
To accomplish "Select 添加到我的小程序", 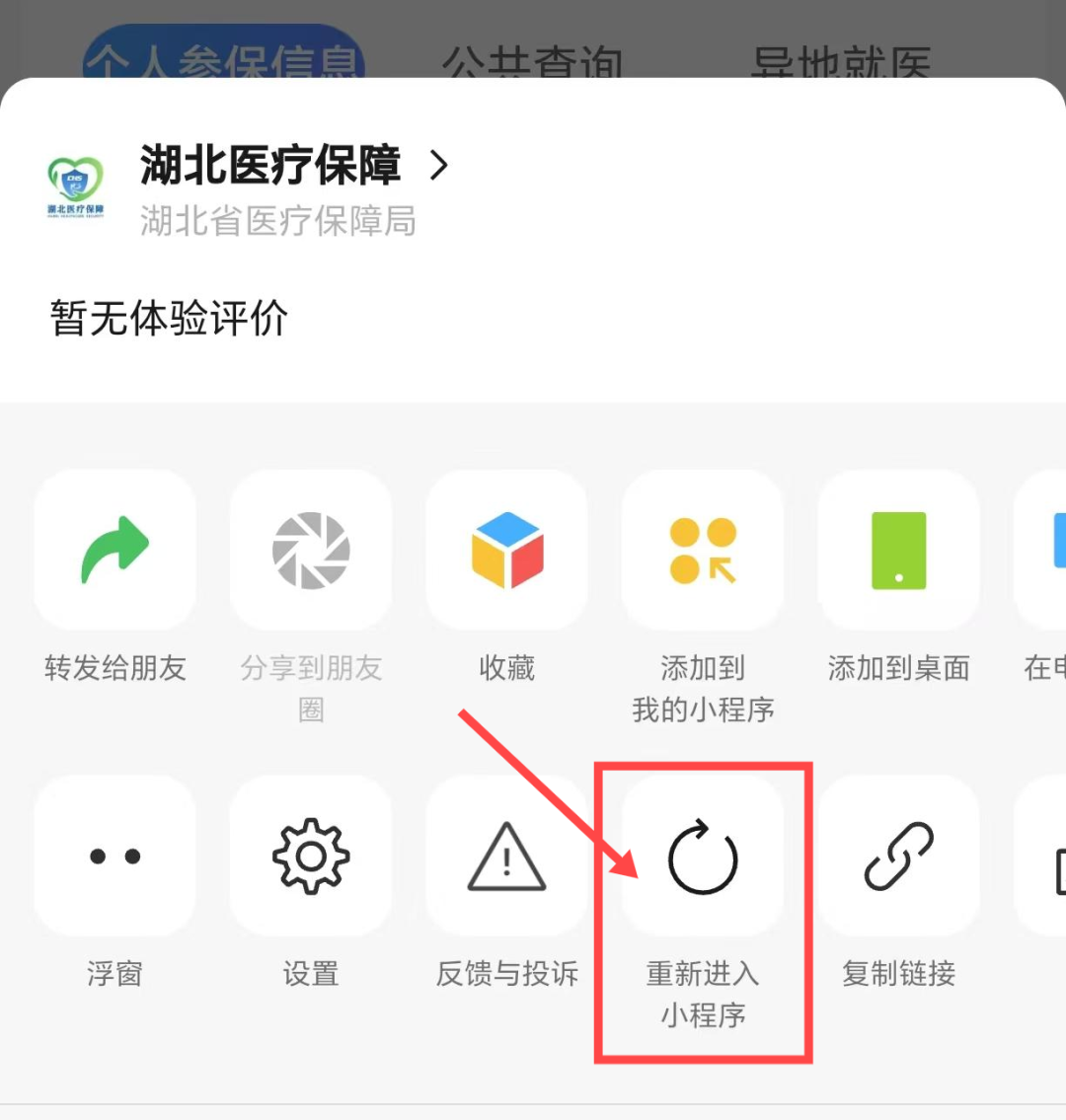I will [x=703, y=551].
